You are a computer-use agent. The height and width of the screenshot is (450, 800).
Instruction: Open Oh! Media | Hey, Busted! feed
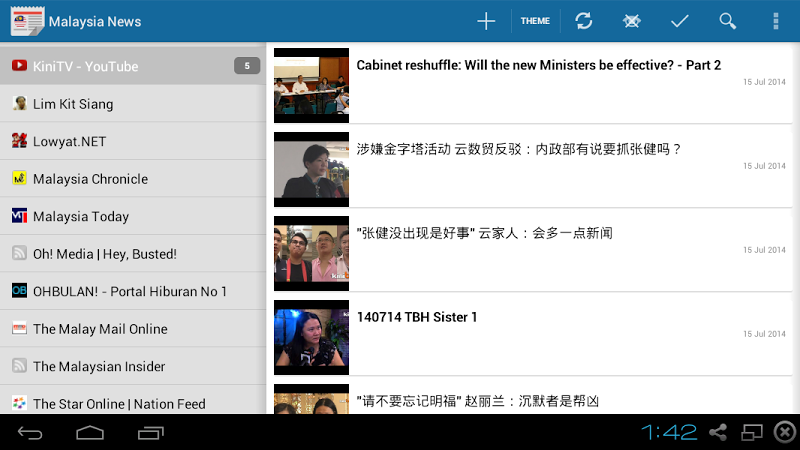click(133, 254)
